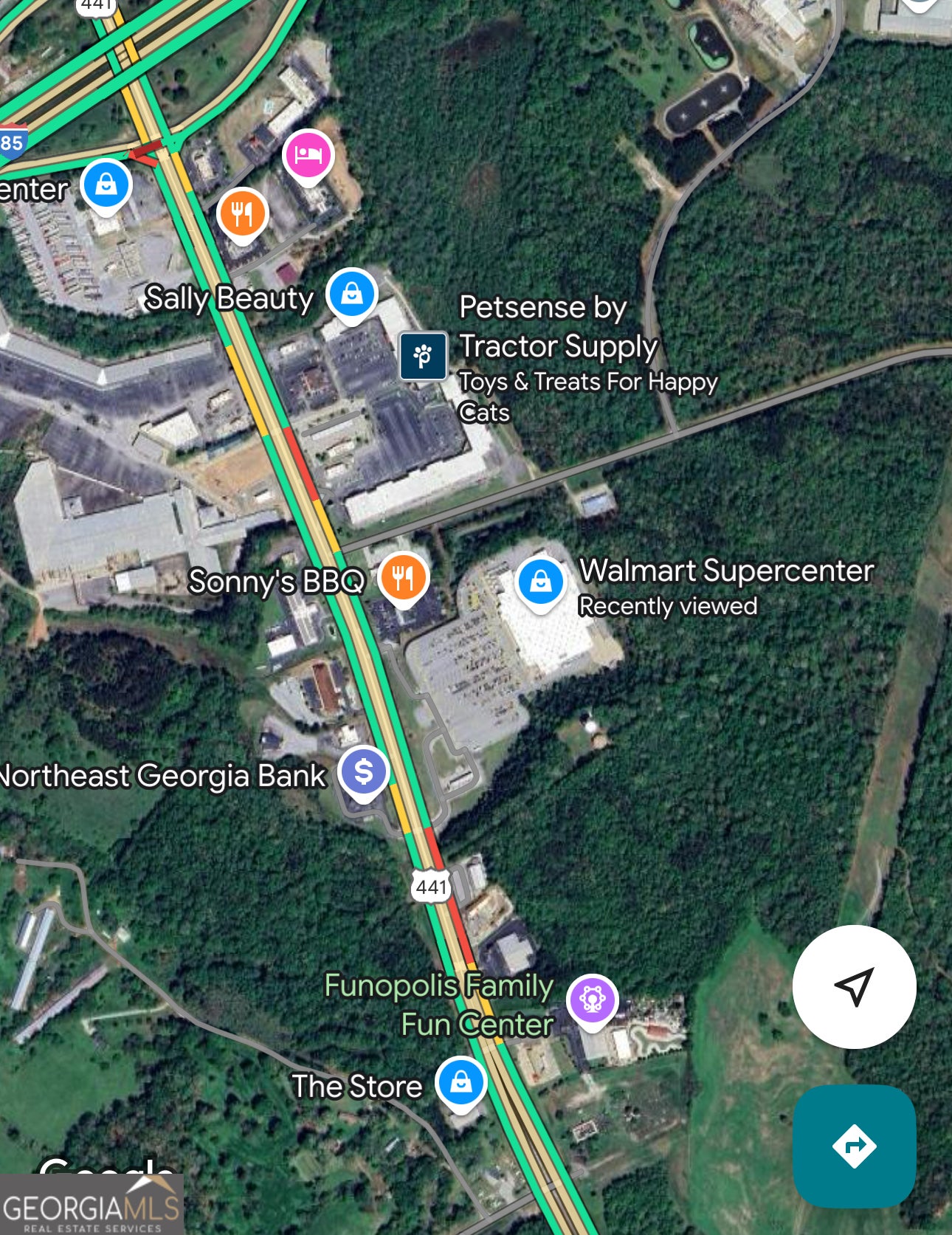Image resolution: width=952 pixels, height=1235 pixels.
Task: Select the pink hotel pin
Action: pos(308,154)
